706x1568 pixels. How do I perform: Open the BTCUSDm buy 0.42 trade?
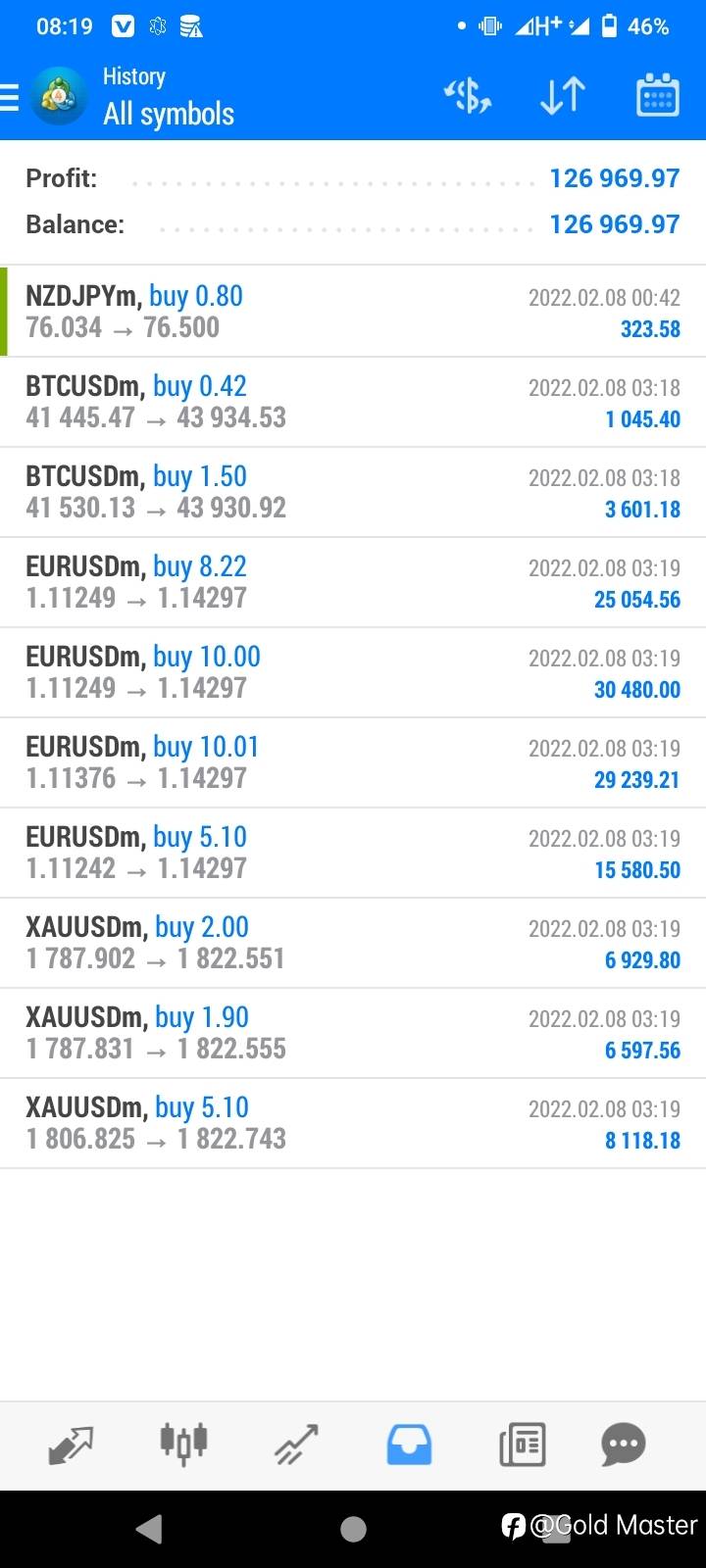(x=353, y=402)
